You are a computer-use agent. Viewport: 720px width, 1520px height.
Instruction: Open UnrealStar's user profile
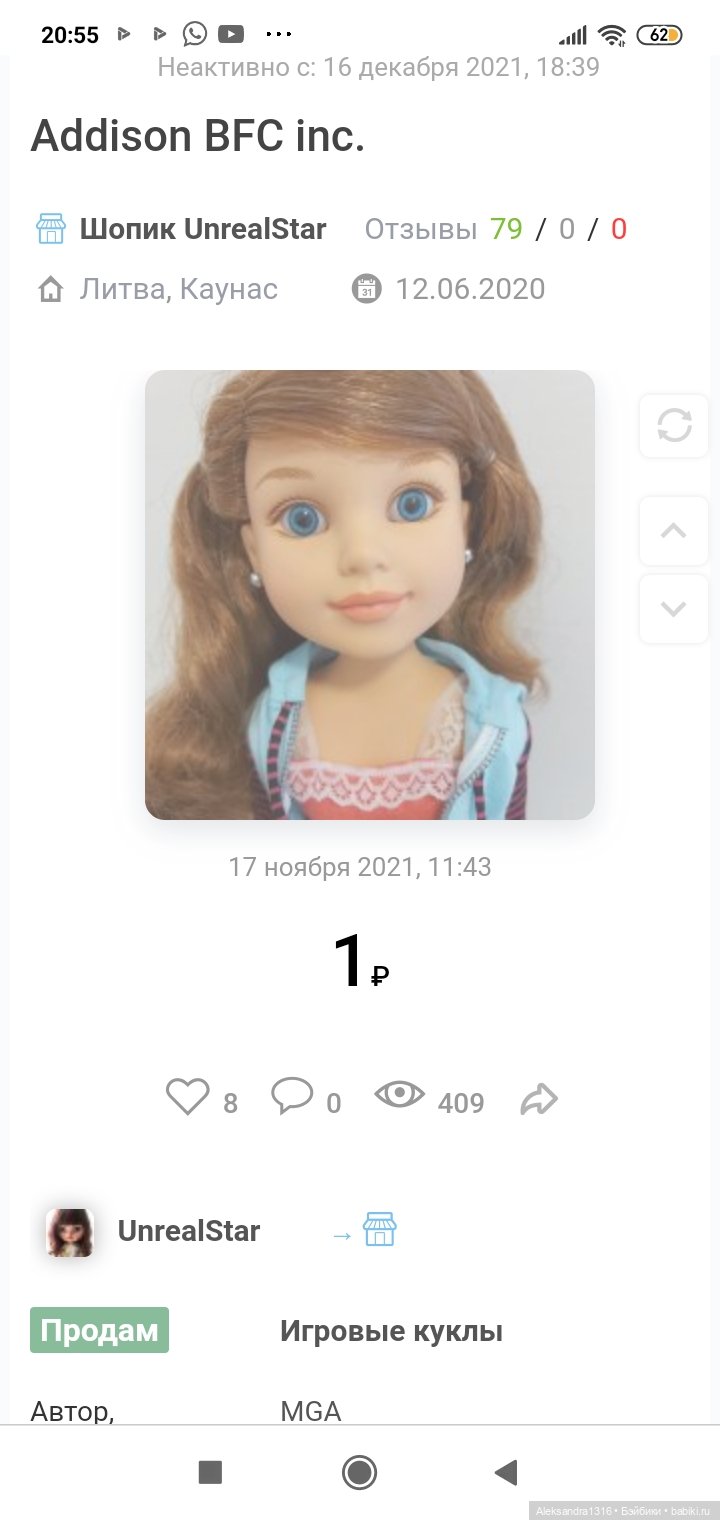(x=188, y=1231)
